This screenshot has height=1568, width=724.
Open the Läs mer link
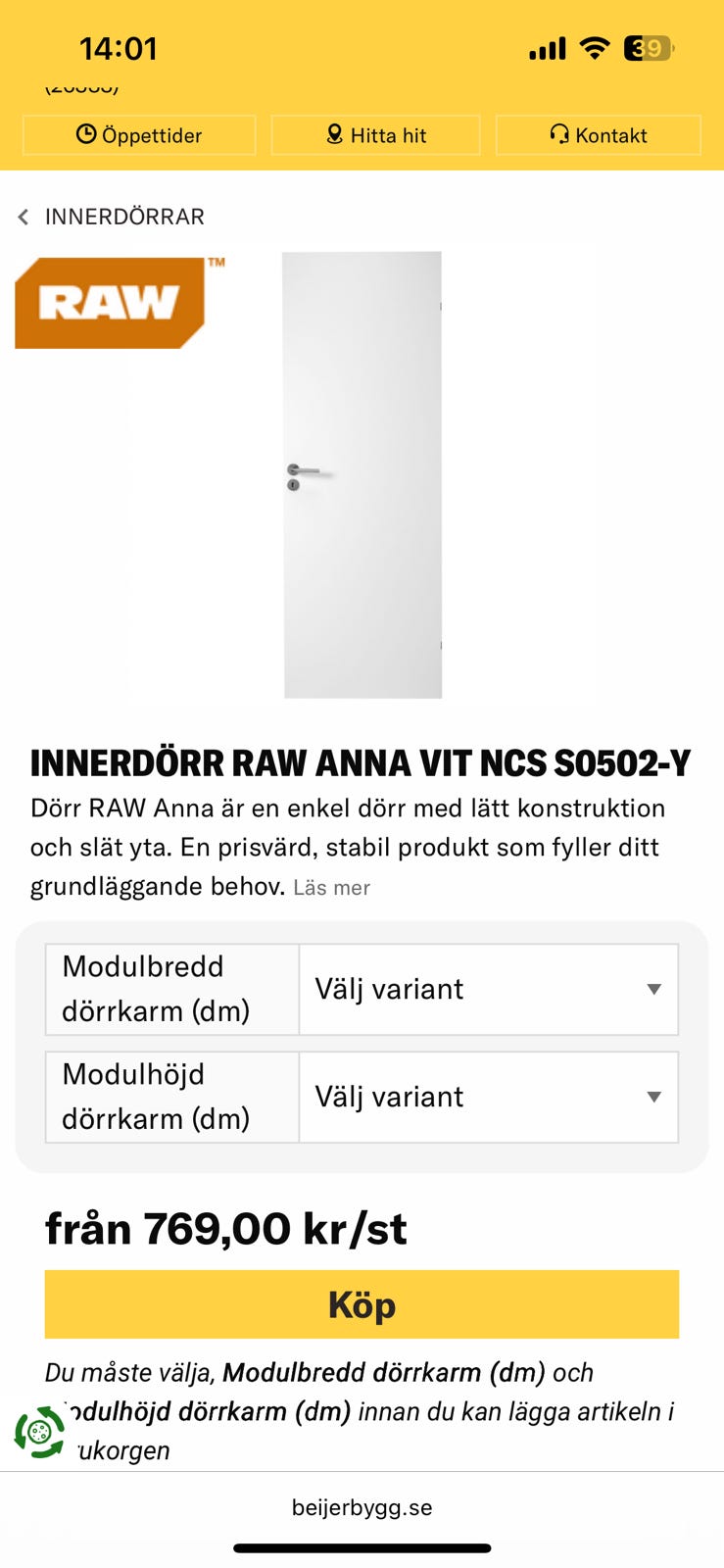pos(330,887)
